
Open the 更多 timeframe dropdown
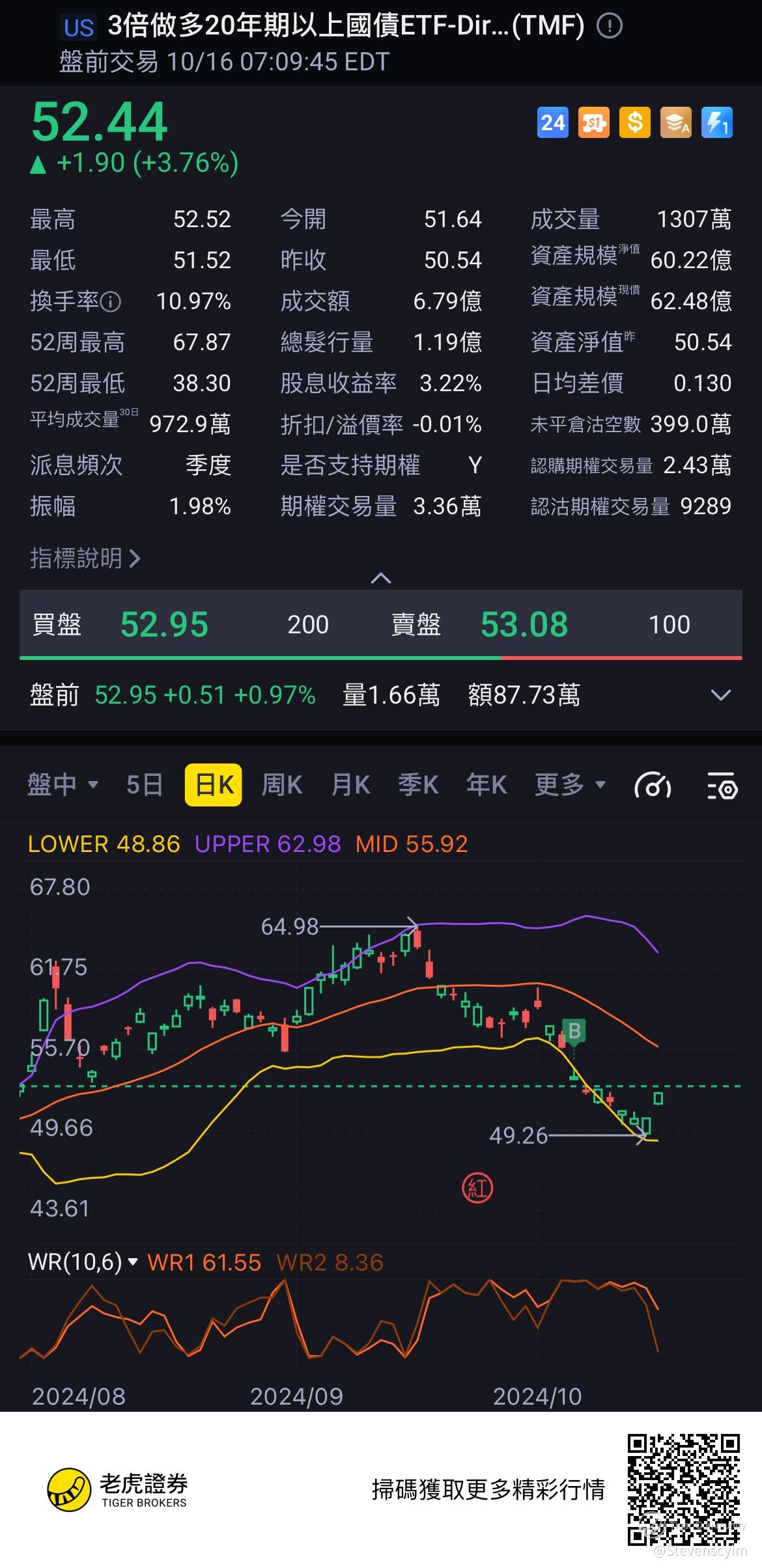click(569, 785)
